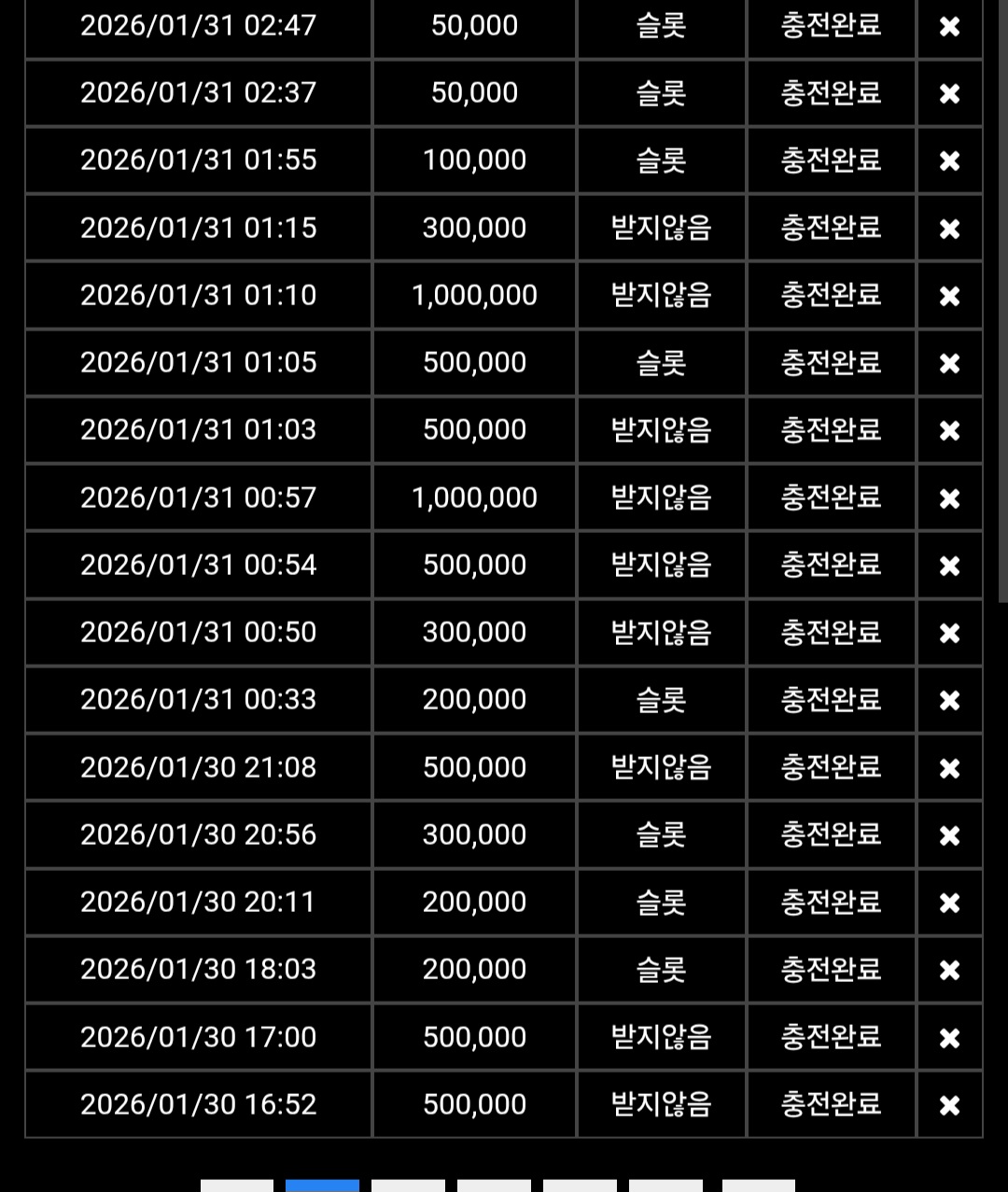Delete the 2026/01/30 18:03 record
The height and width of the screenshot is (1192, 1008).
[x=949, y=970]
